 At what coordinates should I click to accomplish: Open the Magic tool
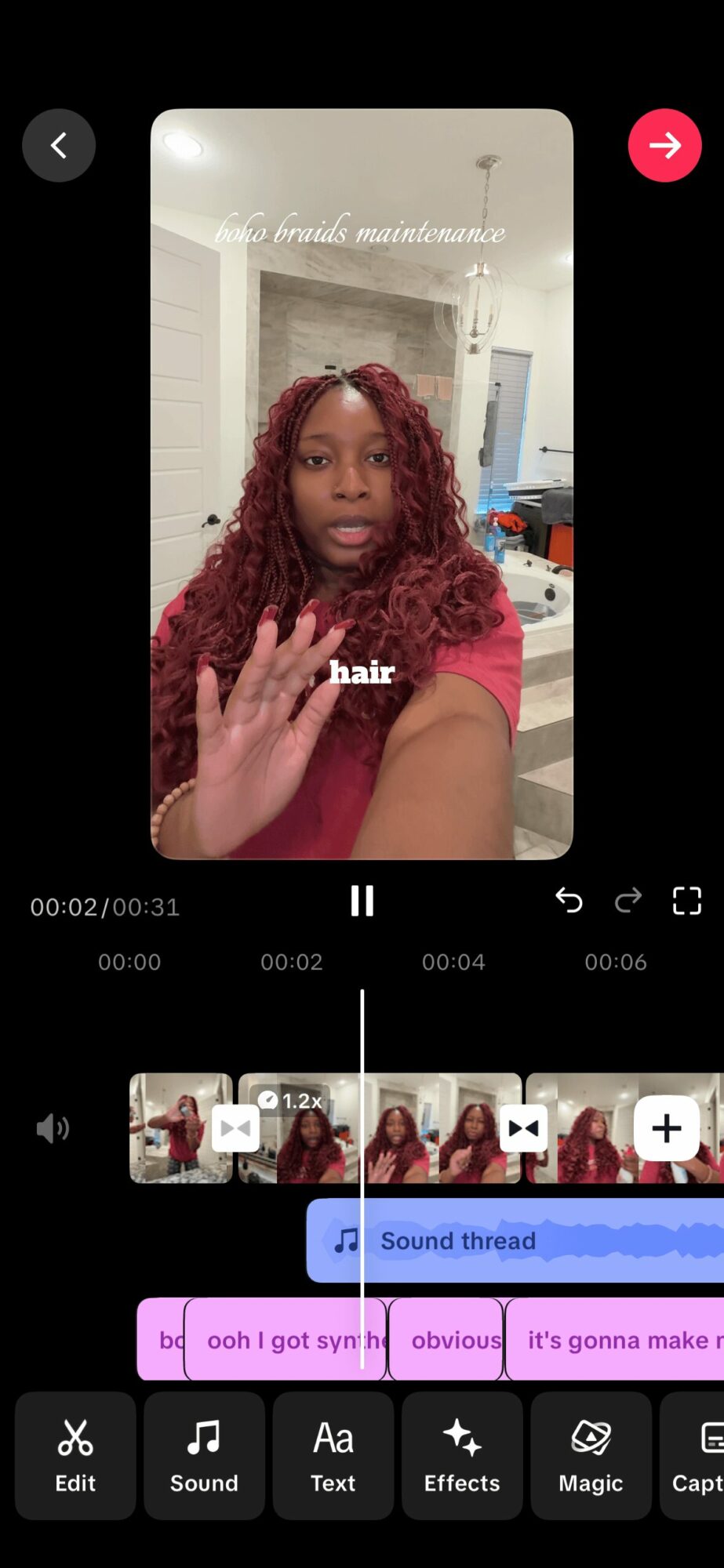tap(591, 1455)
